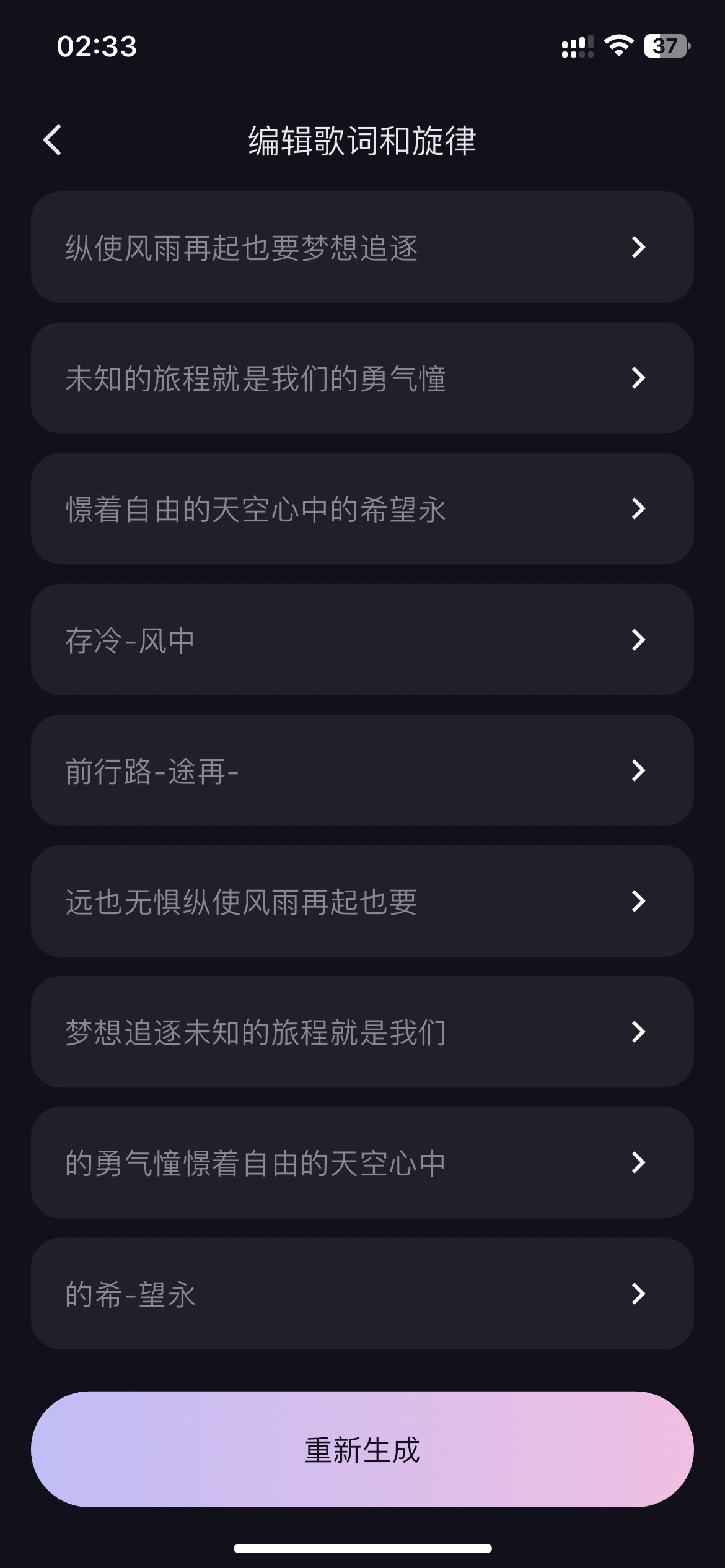Open lyric line 纵使风雨再起也要梦想追逐
The width and height of the screenshot is (725, 1568).
click(362, 247)
